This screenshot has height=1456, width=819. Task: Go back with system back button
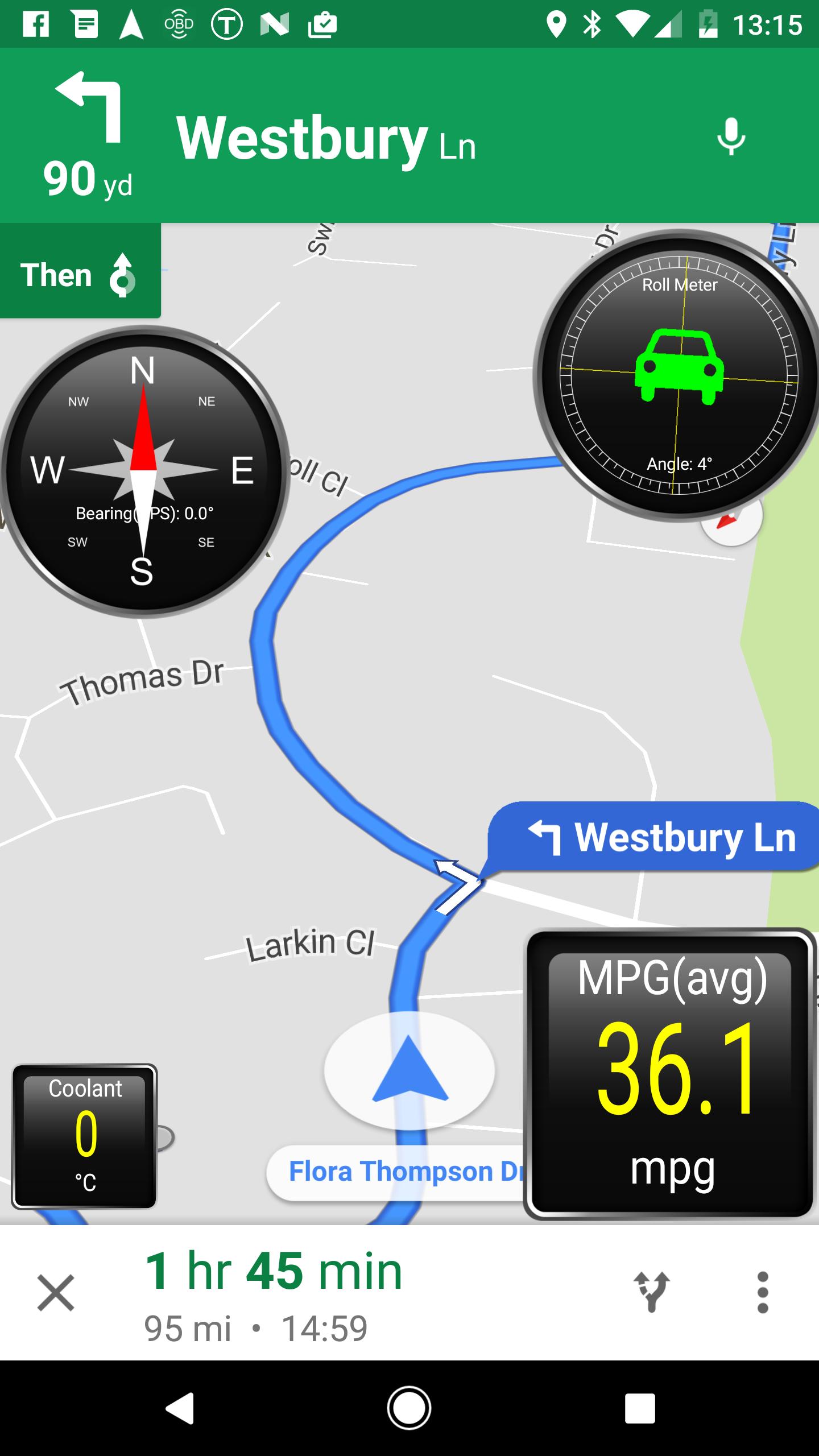(x=181, y=1408)
